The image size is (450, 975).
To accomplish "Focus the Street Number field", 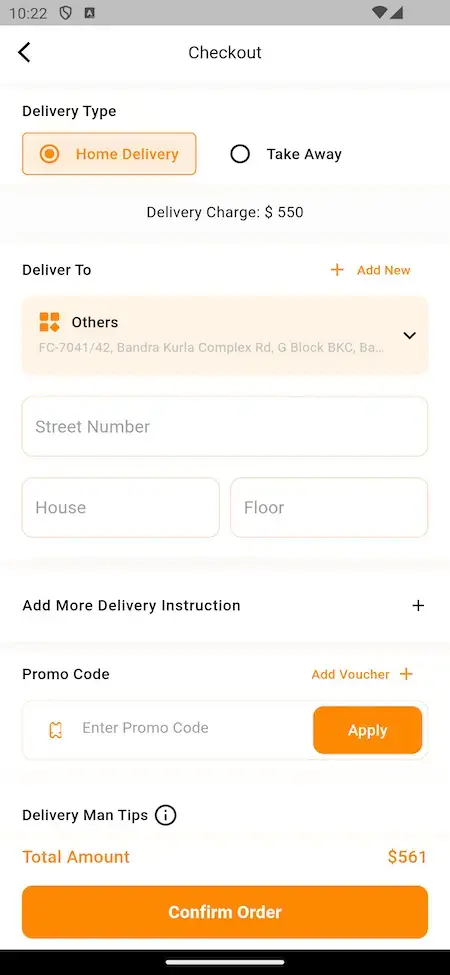I will pyautogui.click(x=225, y=427).
